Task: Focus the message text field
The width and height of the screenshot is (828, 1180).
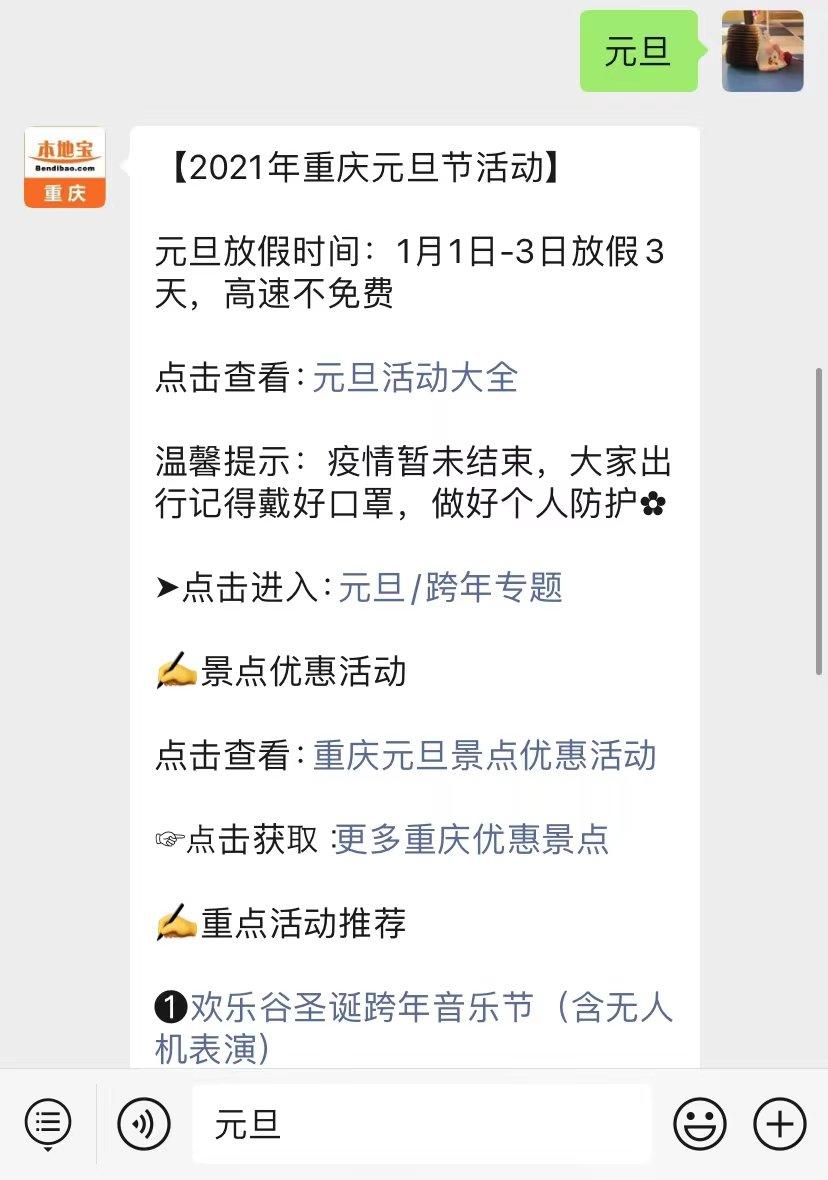Action: point(420,1124)
